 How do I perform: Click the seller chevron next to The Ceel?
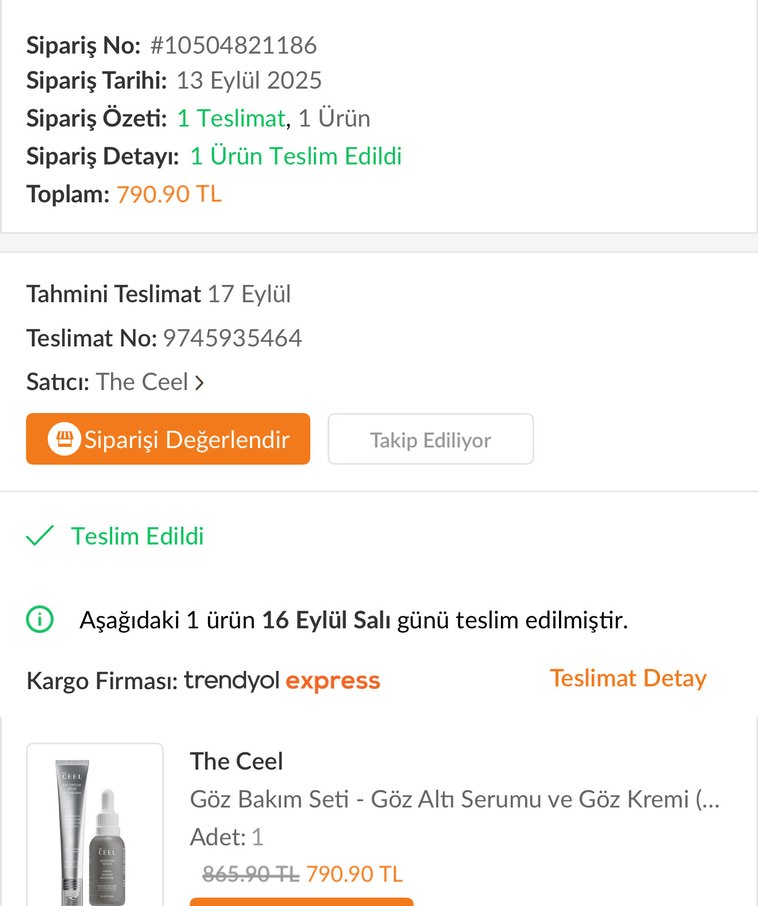tap(201, 382)
